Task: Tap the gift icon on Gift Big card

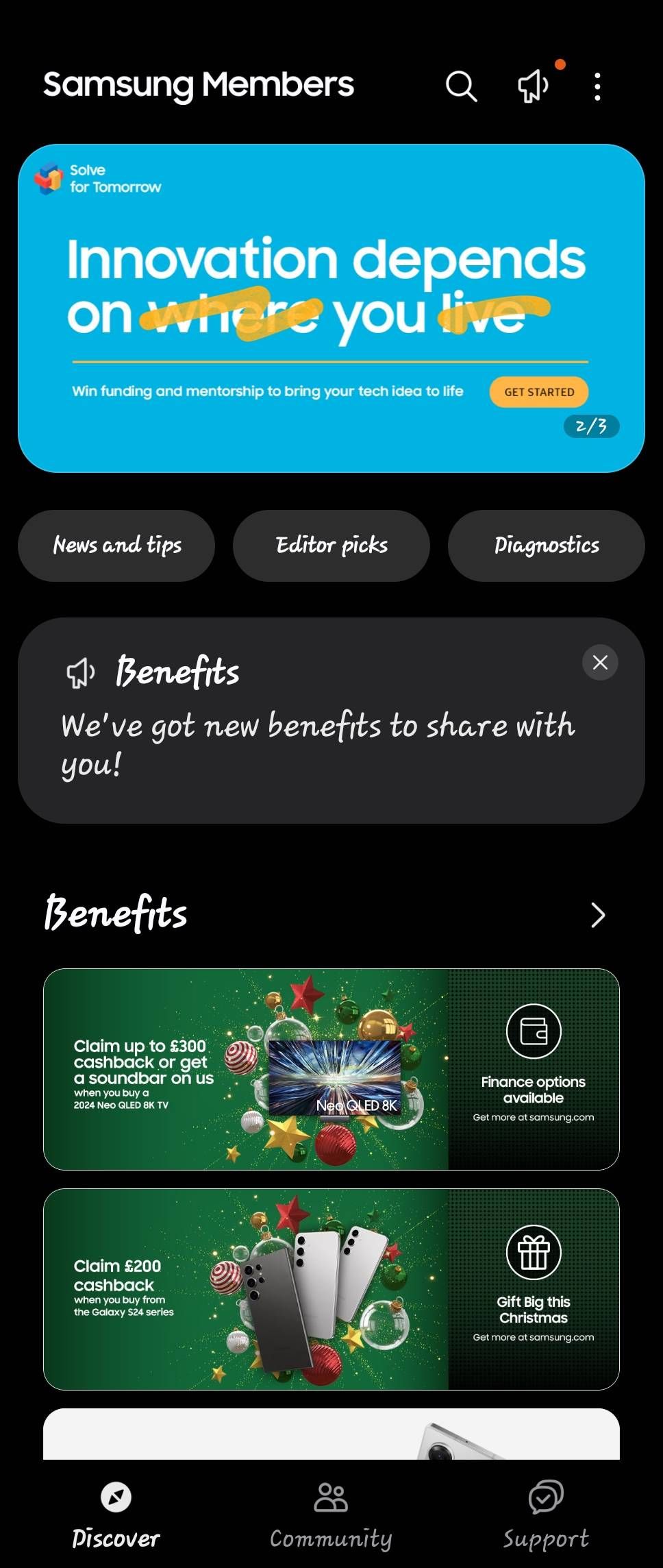Action: click(x=534, y=1251)
